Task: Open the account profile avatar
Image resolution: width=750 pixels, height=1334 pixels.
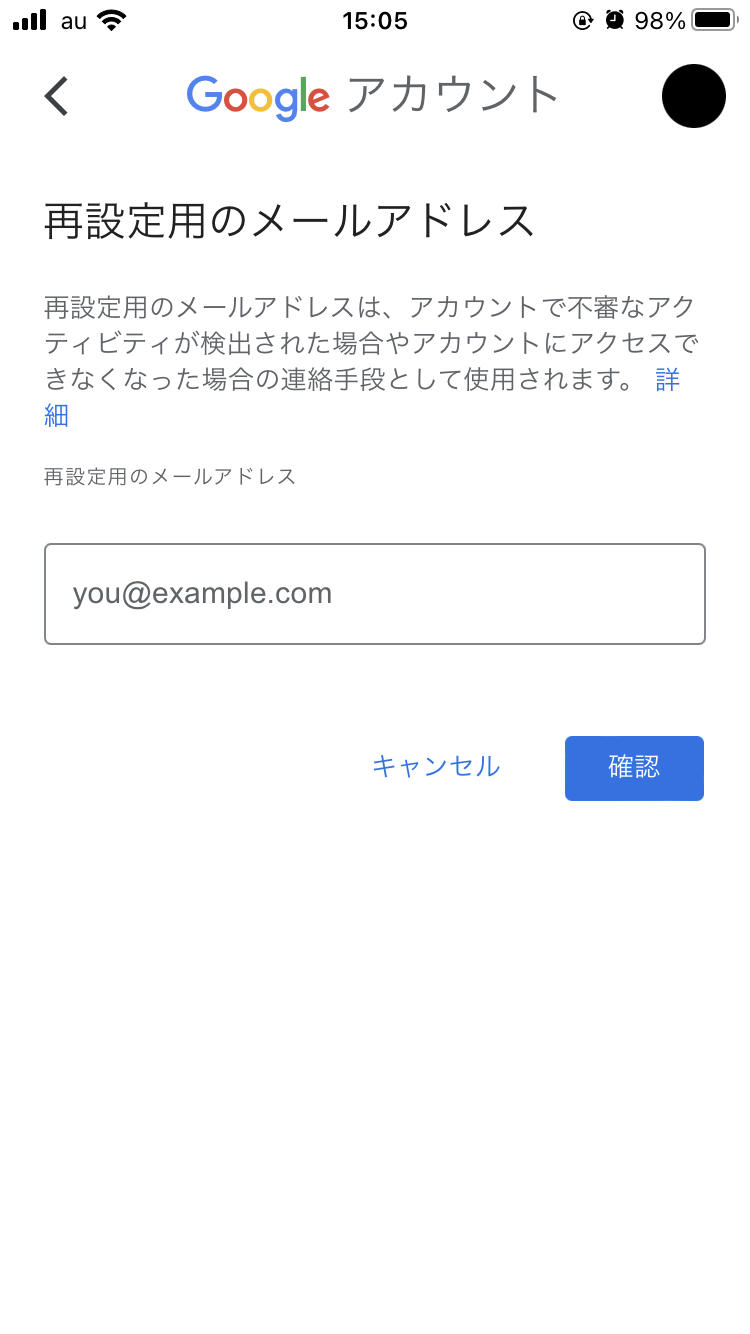Action: click(x=693, y=96)
